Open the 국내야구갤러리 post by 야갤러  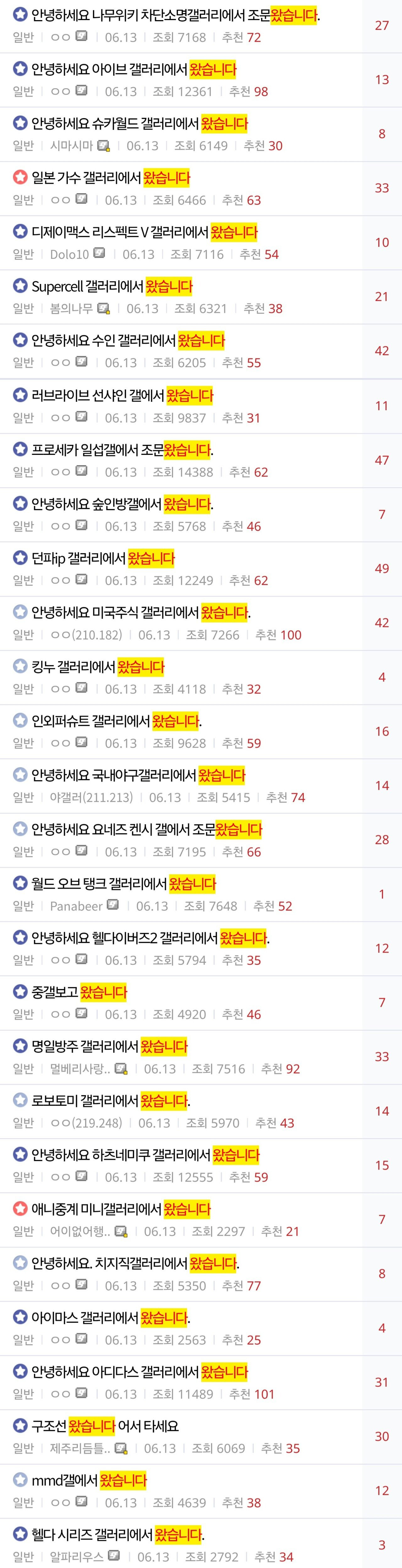tap(138, 775)
